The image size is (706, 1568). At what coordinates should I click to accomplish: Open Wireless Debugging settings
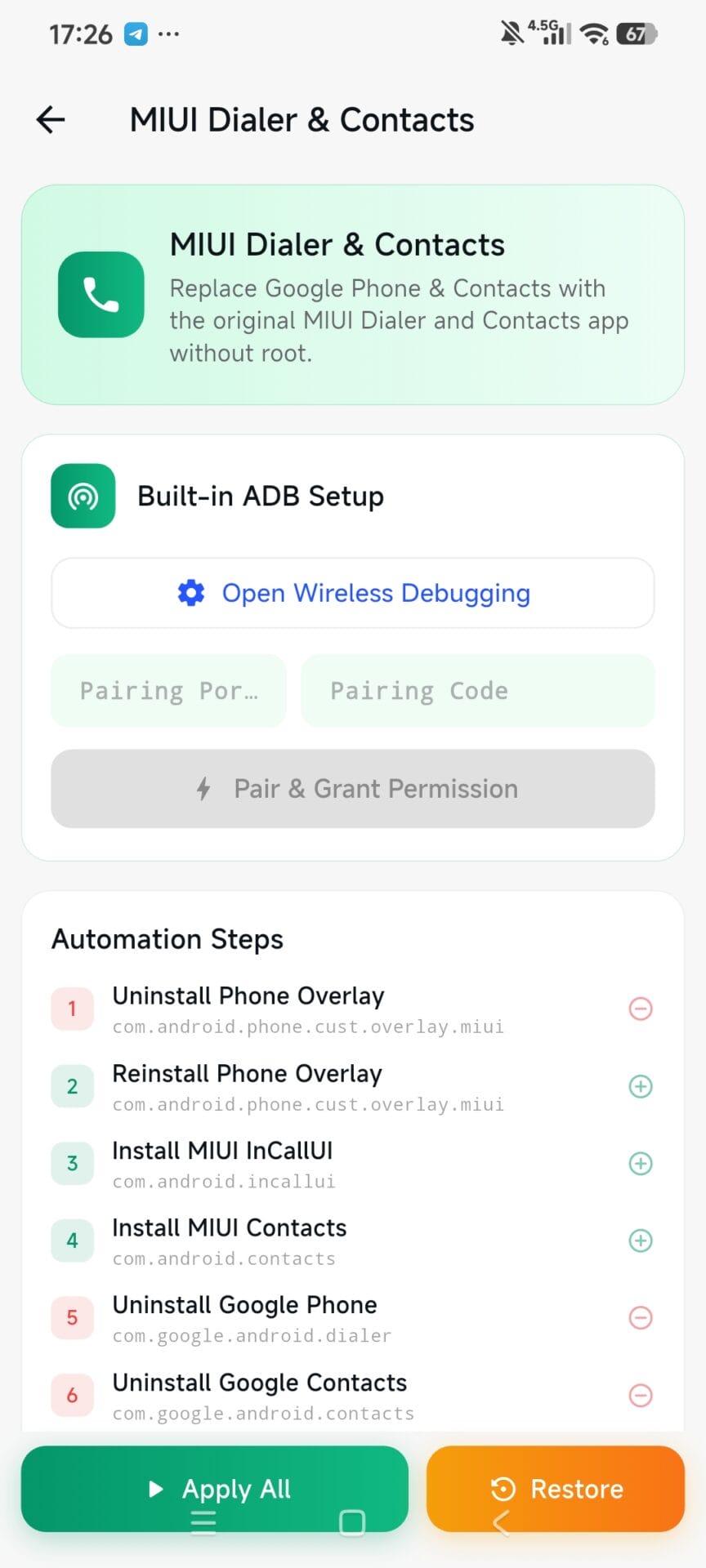[x=353, y=593]
